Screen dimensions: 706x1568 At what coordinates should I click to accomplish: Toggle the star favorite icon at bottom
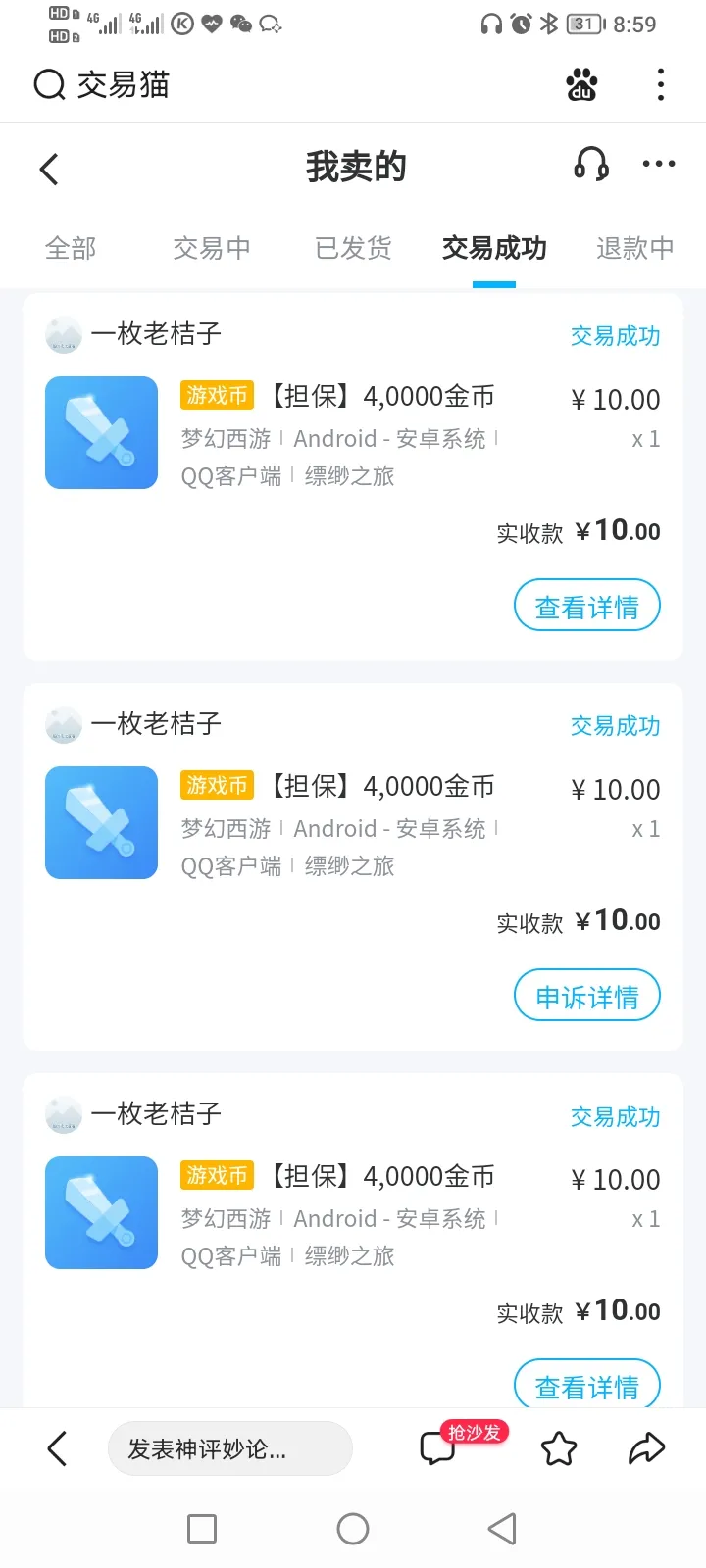coord(559,1447)
